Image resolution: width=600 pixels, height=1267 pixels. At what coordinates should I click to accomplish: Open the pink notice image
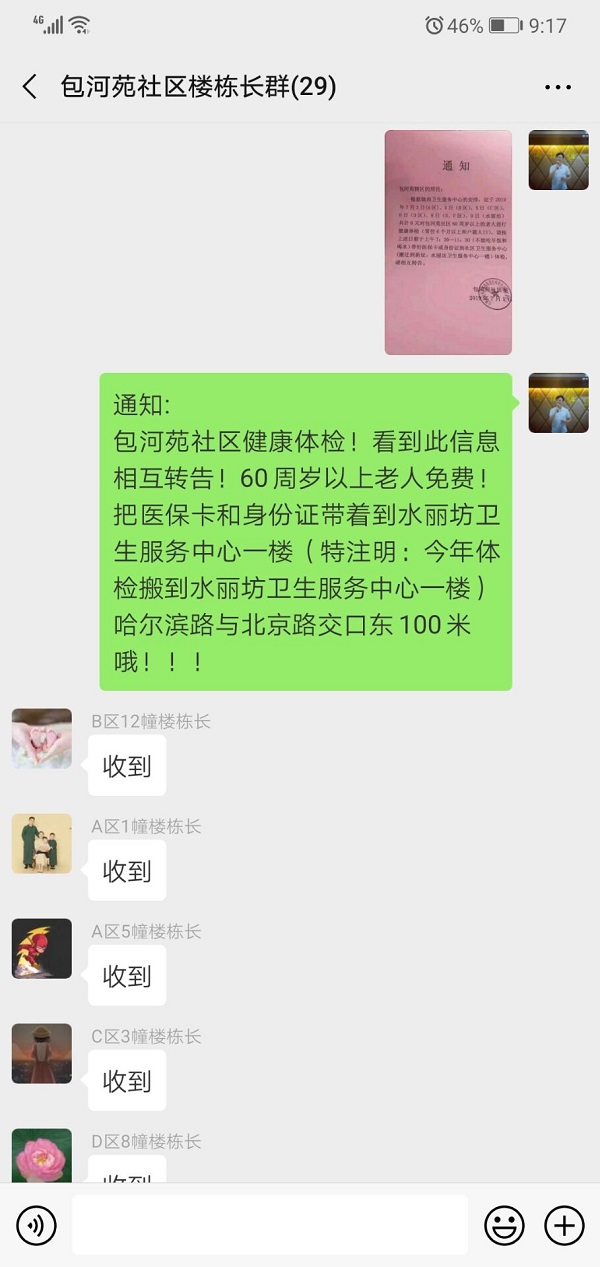tap(448, 242)
